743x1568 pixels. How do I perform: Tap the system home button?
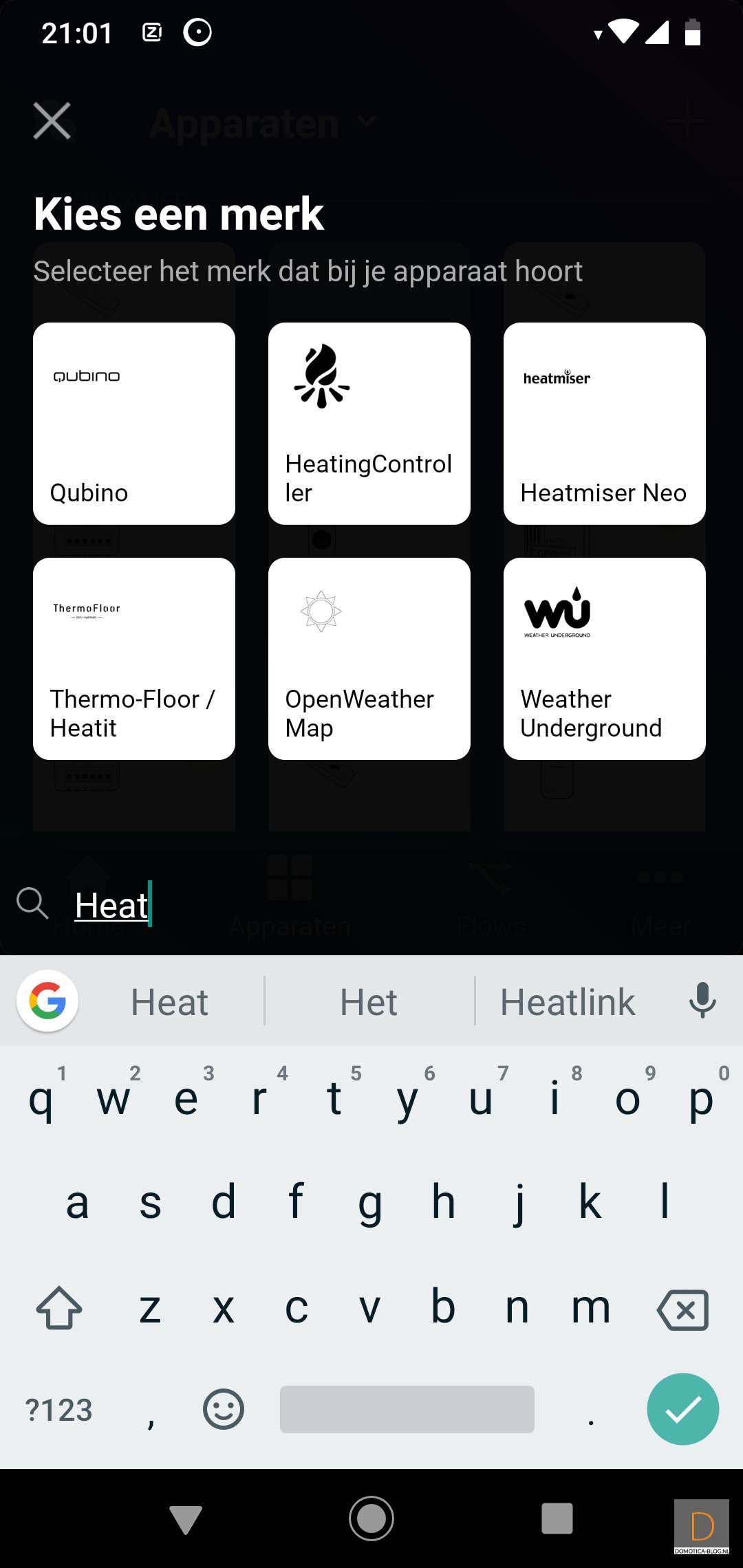[x=371, y=1518]
